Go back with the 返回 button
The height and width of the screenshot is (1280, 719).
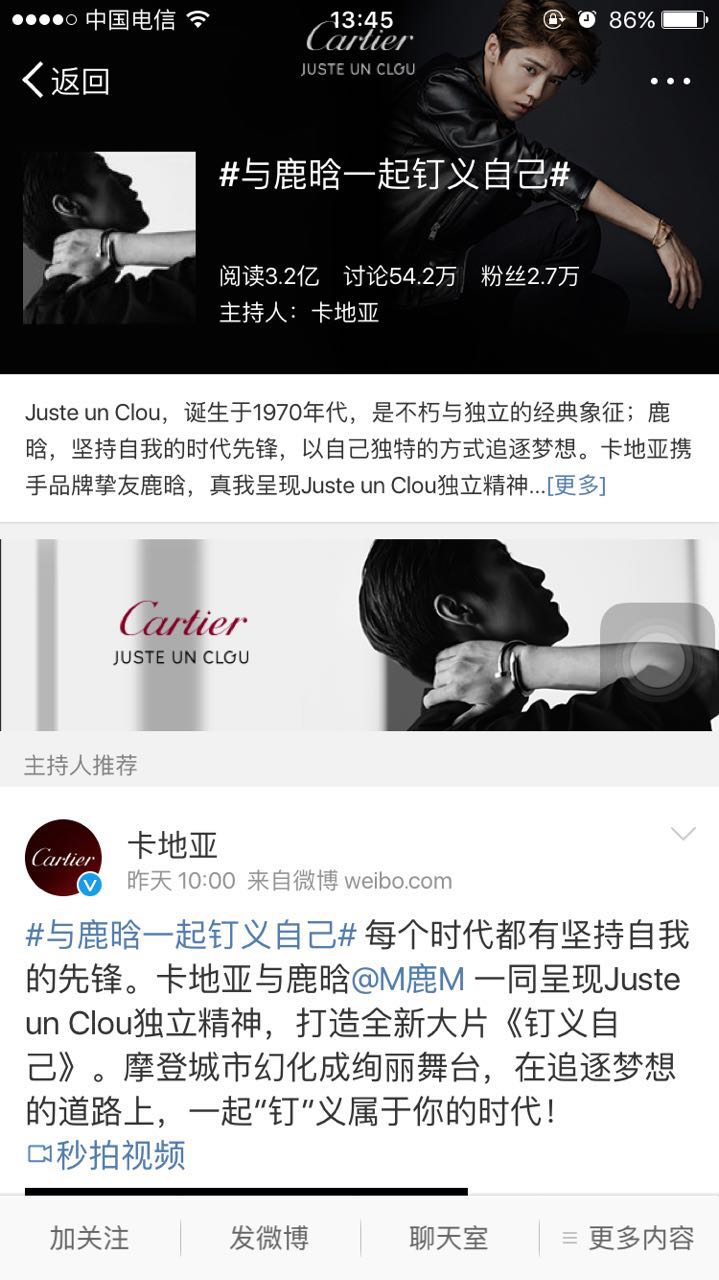(65, 81)
